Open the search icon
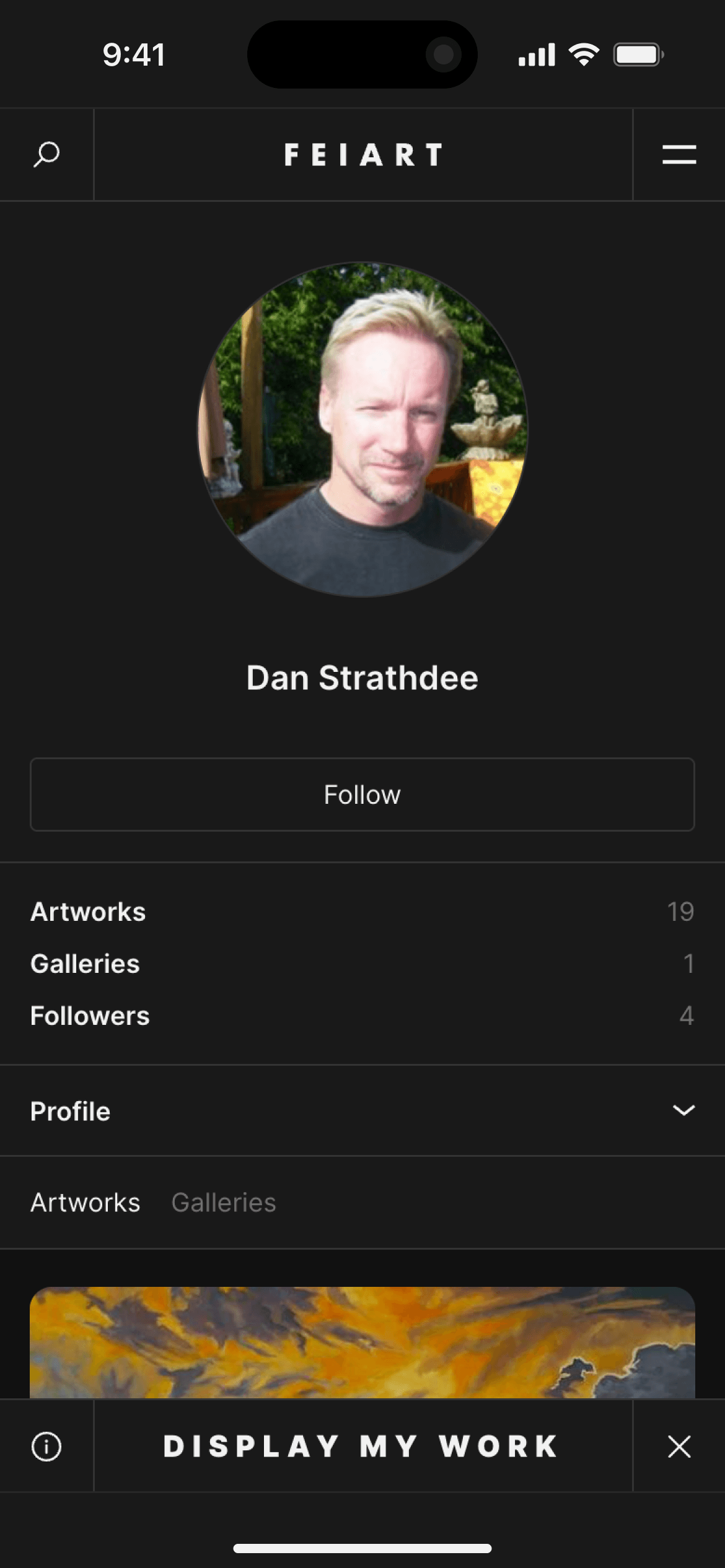Image resolution: width=725 pixels, height=1568 pixels. click(46, 154)
